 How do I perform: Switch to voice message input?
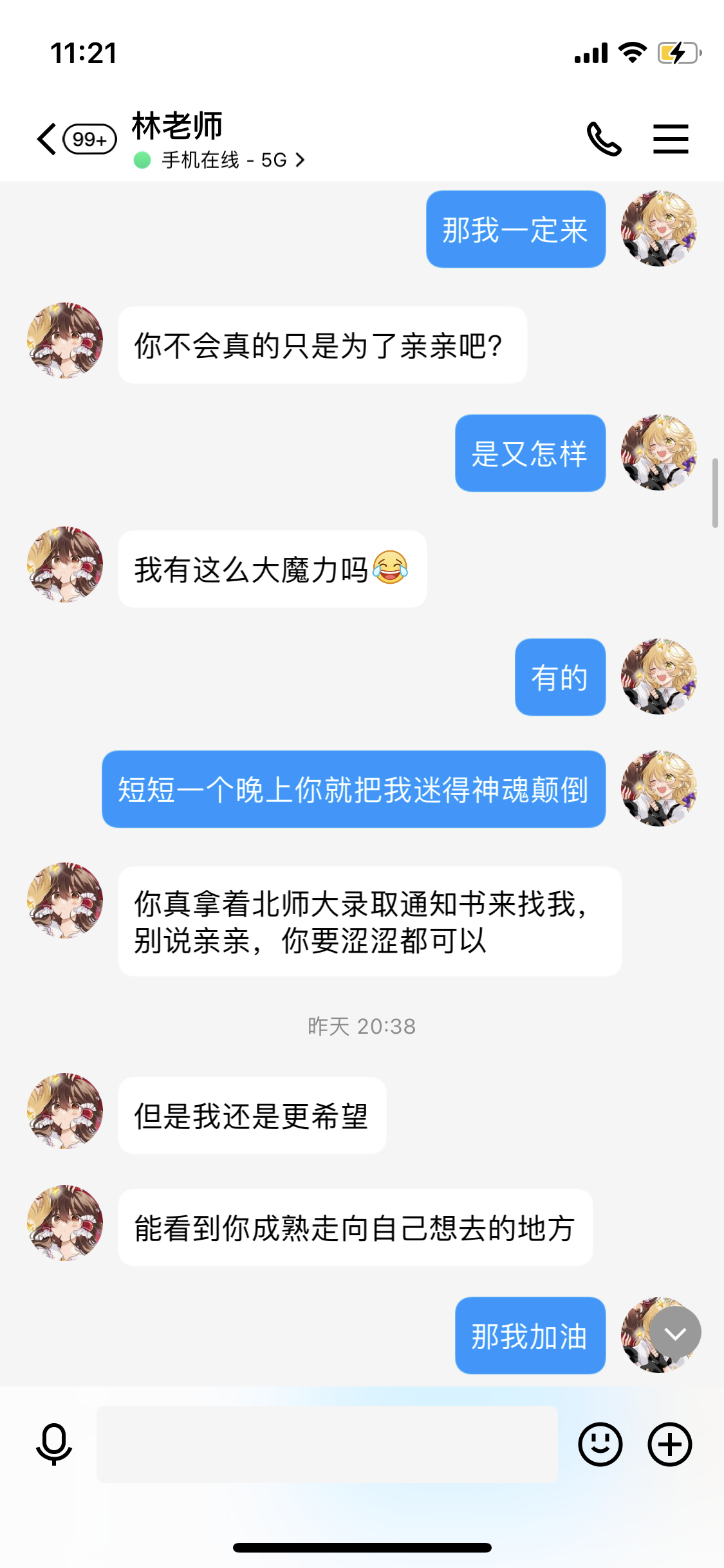tap(54, 1444)
